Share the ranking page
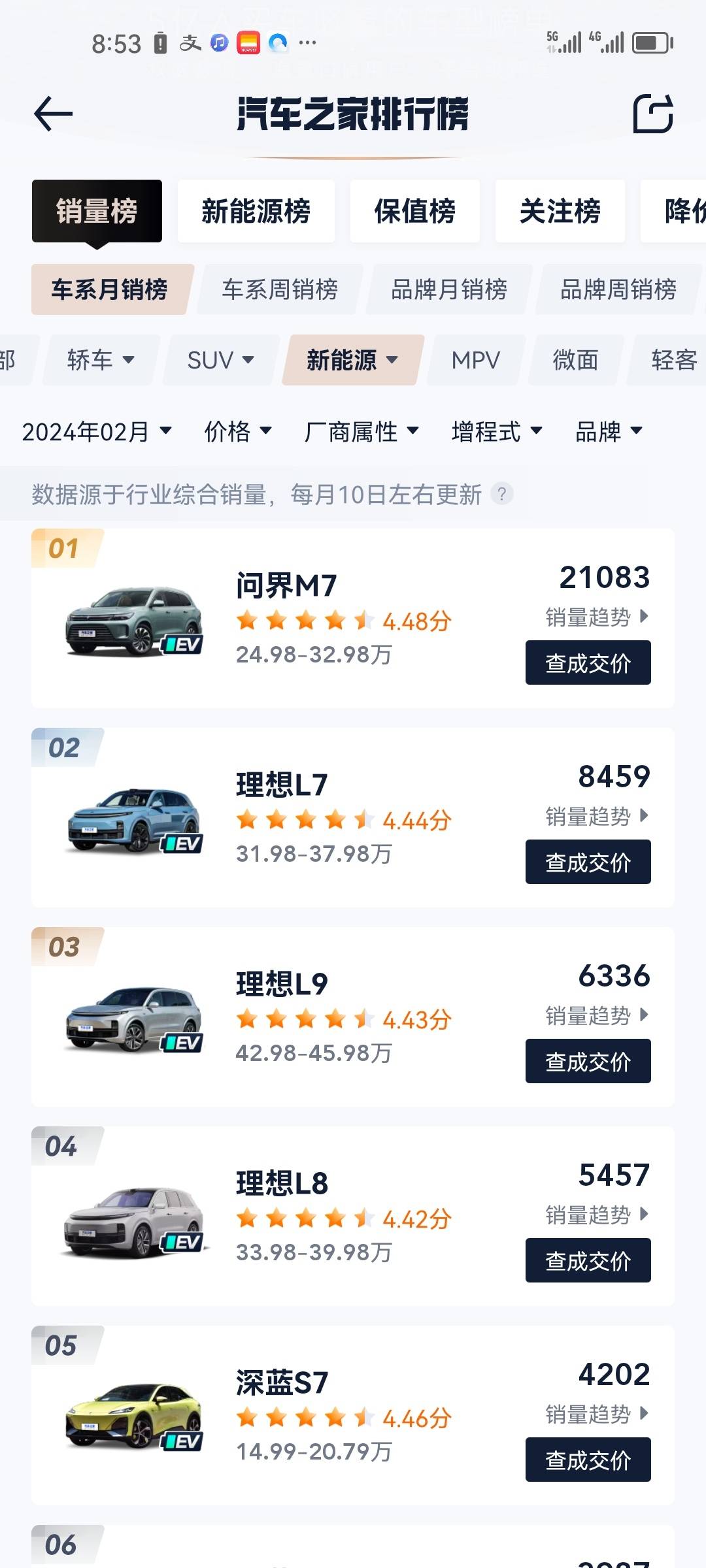This screenshot has width=706, height=1568. tap(652, 114)
